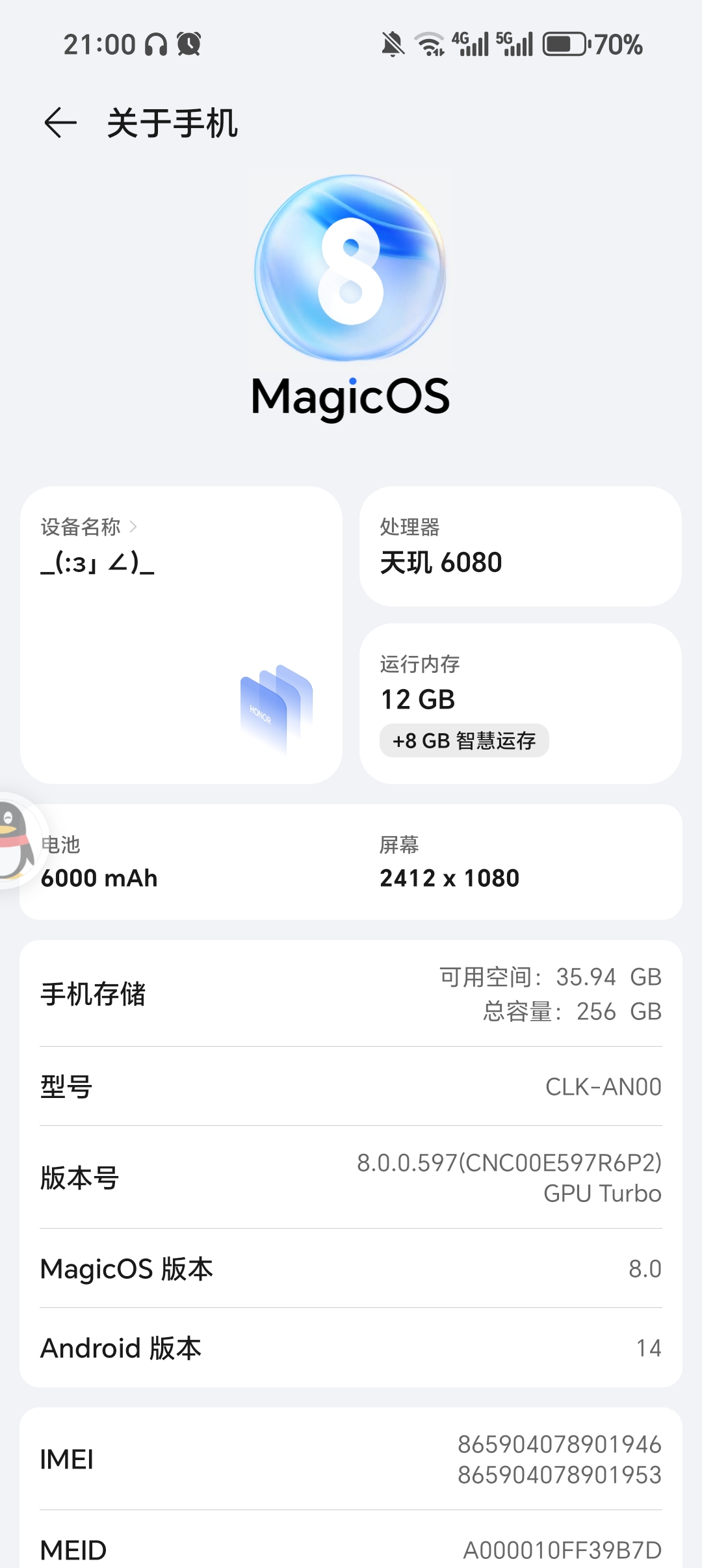Tap the 版本号 build number row
The height and width of the screenshot is (1568, 702).
(x=351, y=1177)
